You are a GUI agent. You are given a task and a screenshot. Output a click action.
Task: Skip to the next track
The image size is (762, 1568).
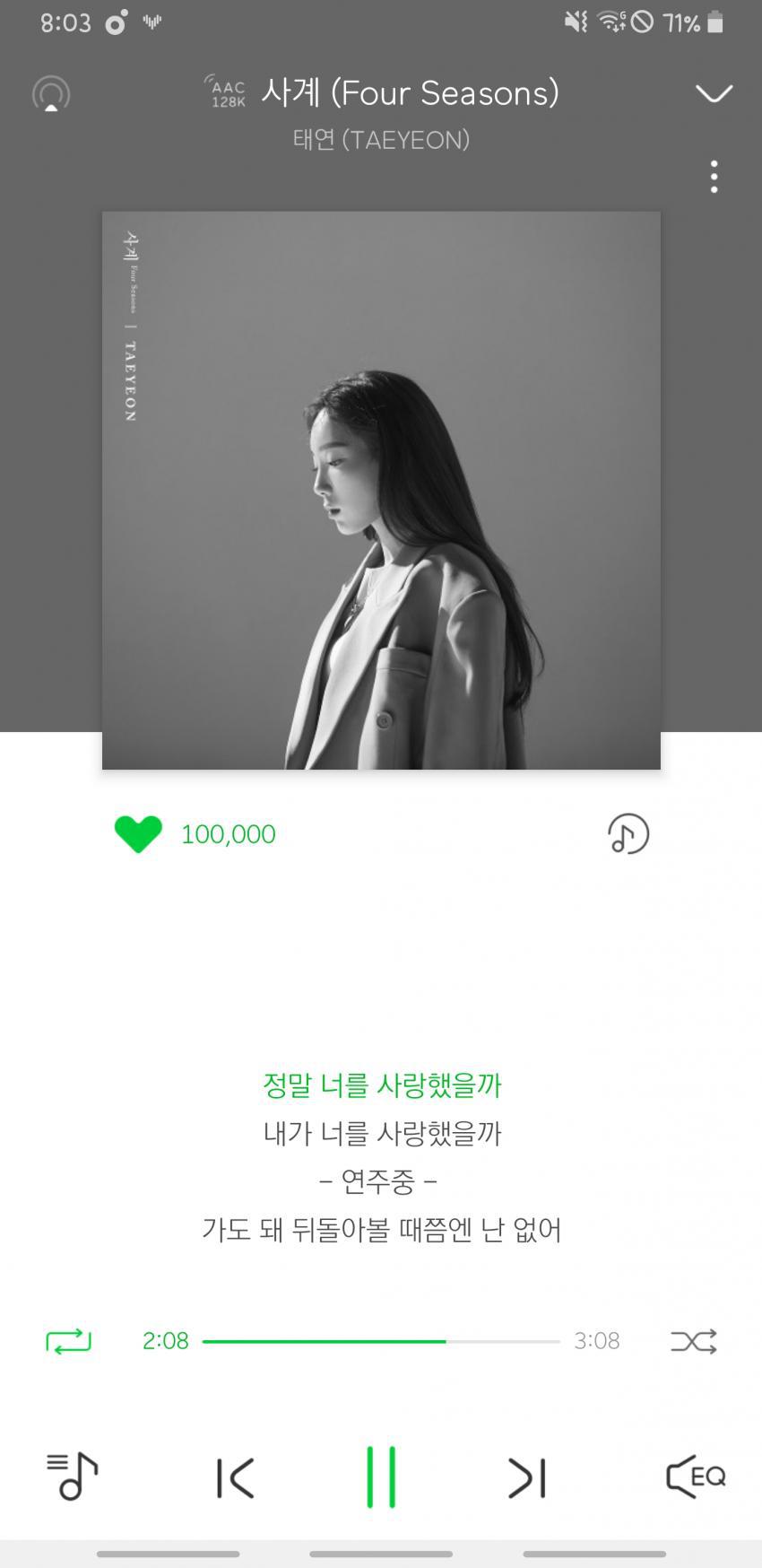(x=526, y=1477)
